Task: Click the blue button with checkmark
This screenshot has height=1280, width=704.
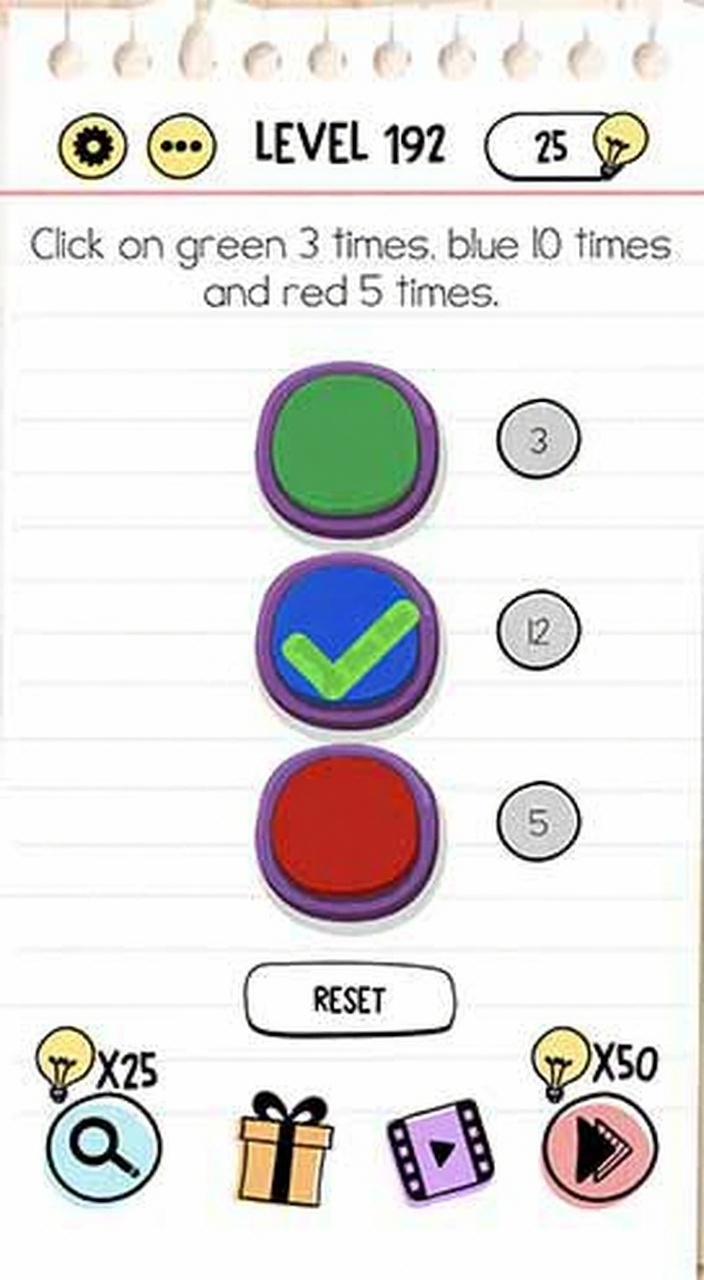Action: [x=347, y=638]
